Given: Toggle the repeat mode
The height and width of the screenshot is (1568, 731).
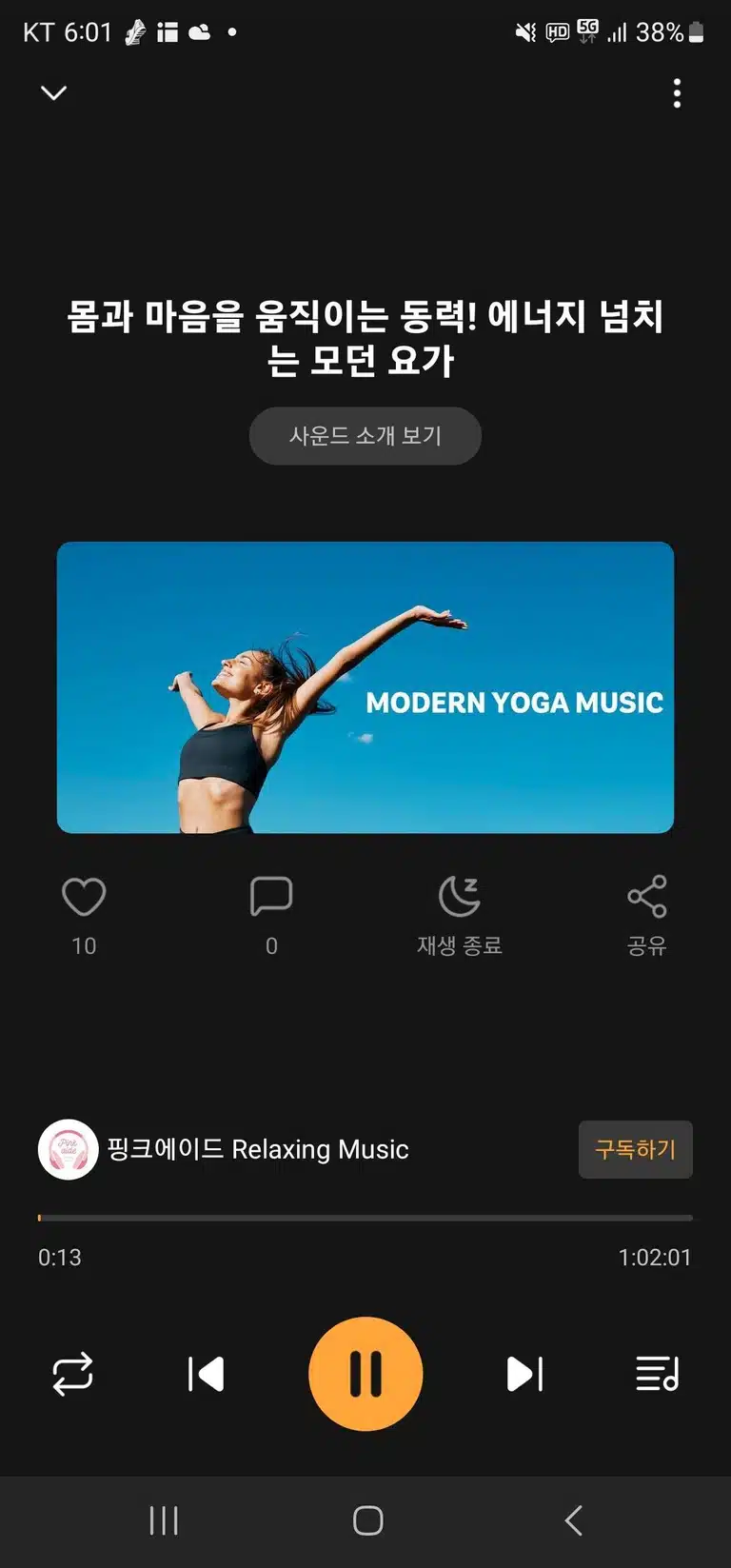Looking at the screenshot, I should click(x=72, y=1374).
